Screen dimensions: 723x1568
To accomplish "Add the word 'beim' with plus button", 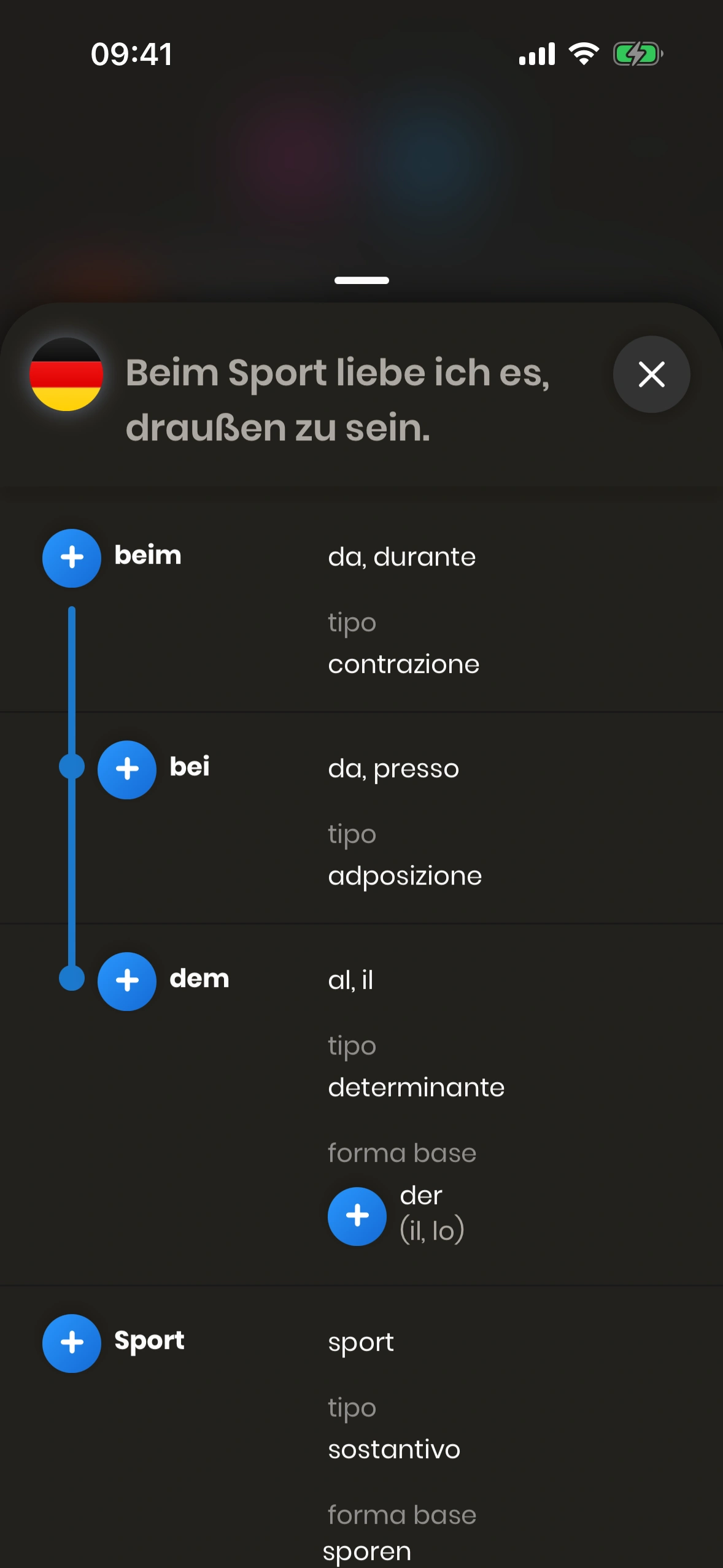I will (72, 558).
